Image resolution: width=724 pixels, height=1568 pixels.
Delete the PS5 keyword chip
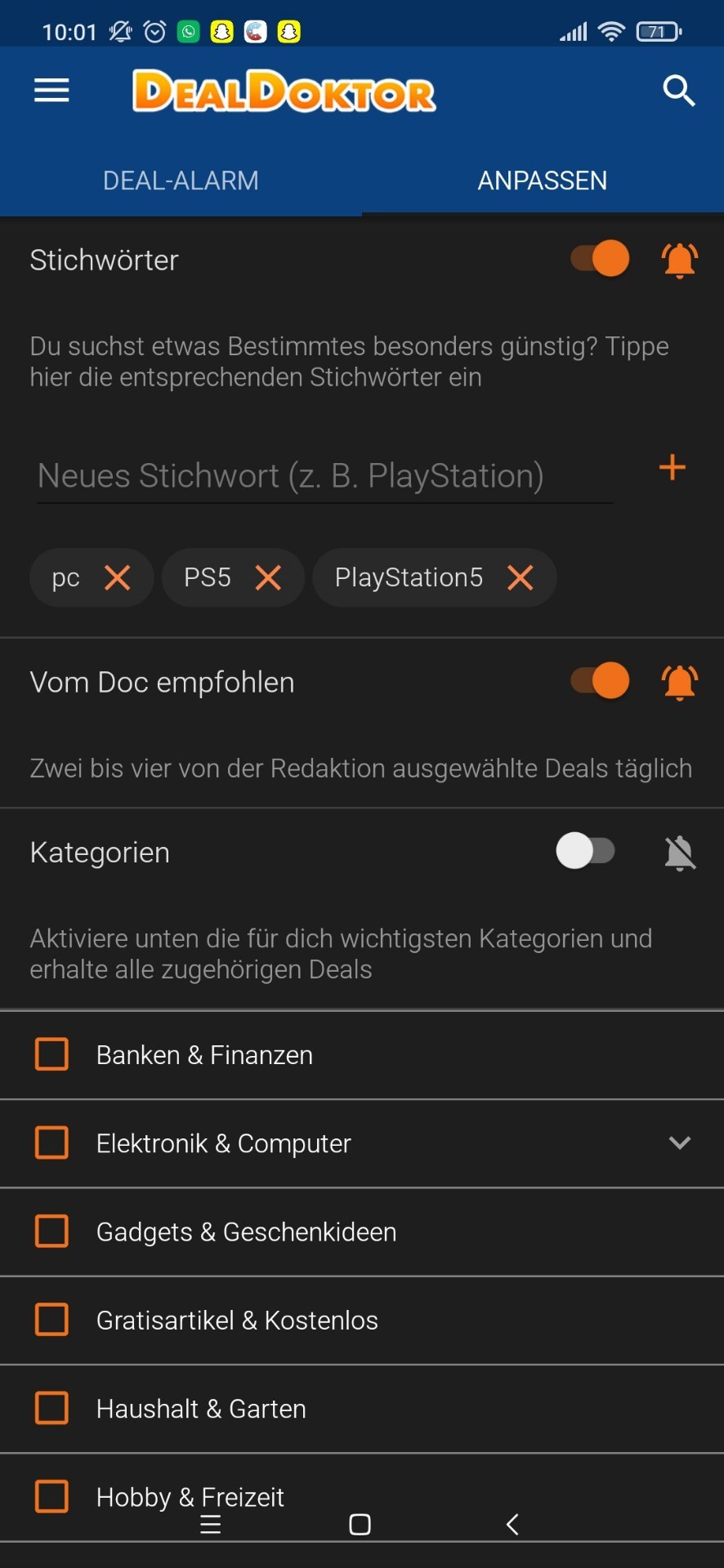[268, 578]
